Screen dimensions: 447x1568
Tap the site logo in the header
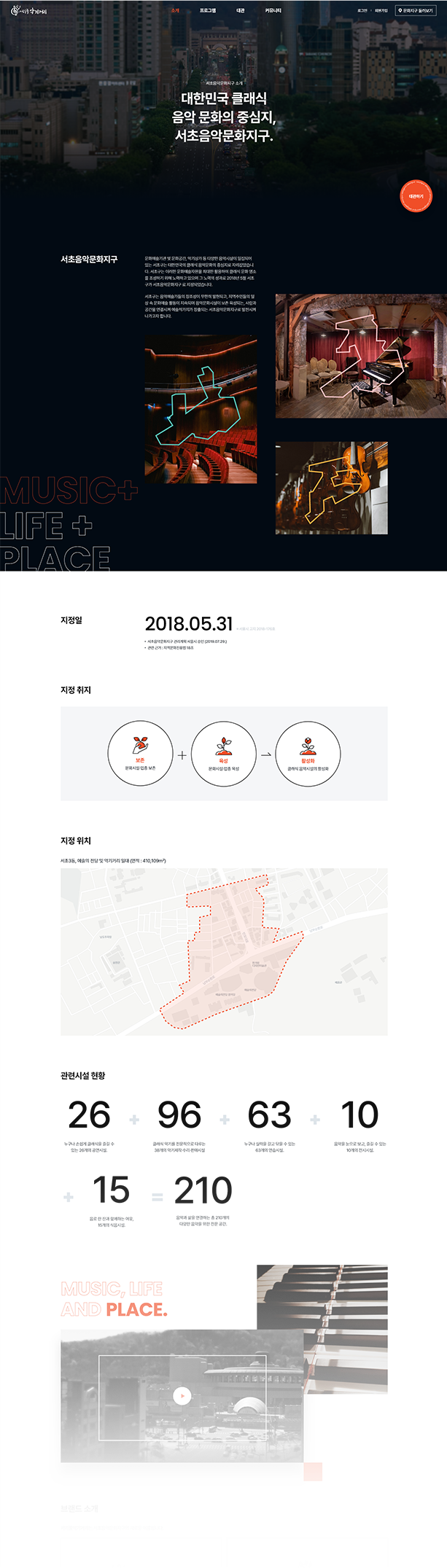pos(29,11)
